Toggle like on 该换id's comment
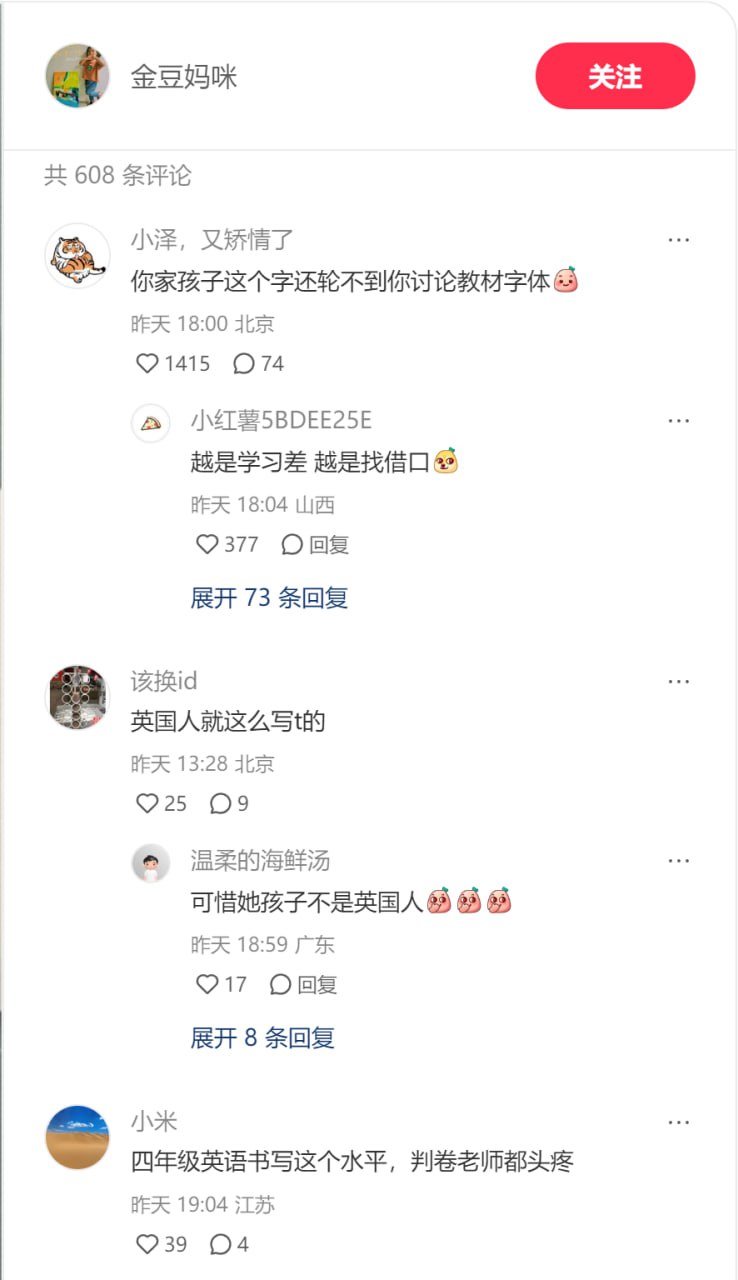The image size is (738, 1280). 146,803
